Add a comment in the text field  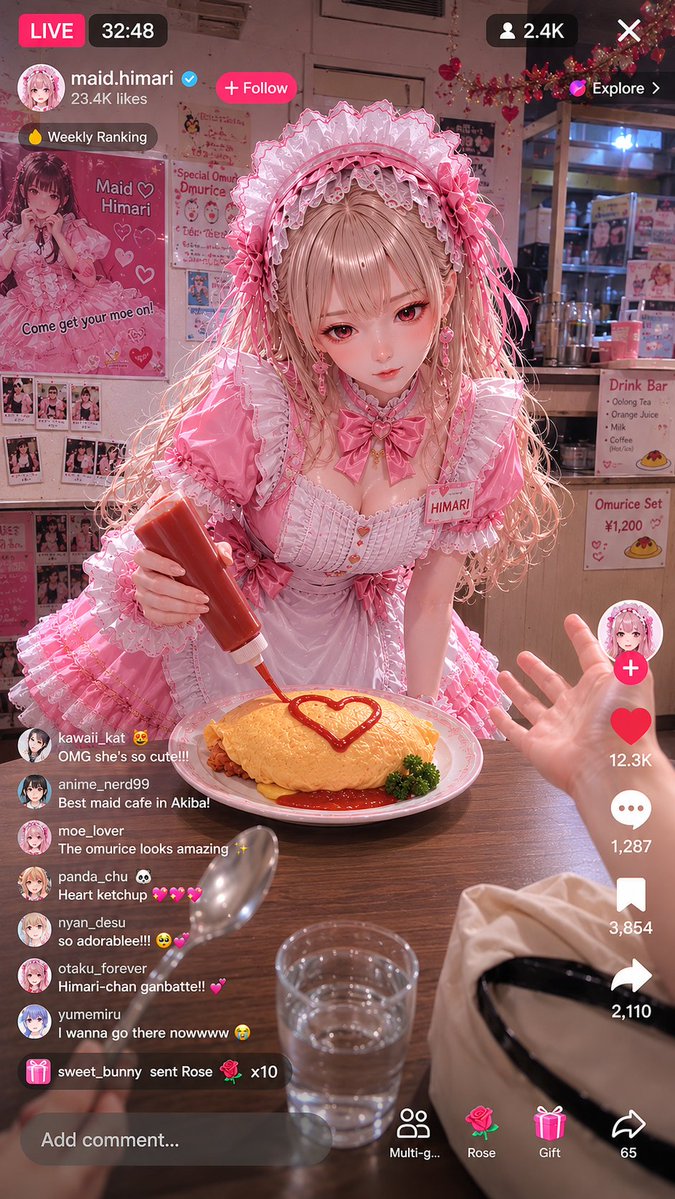coord(176,1139)
